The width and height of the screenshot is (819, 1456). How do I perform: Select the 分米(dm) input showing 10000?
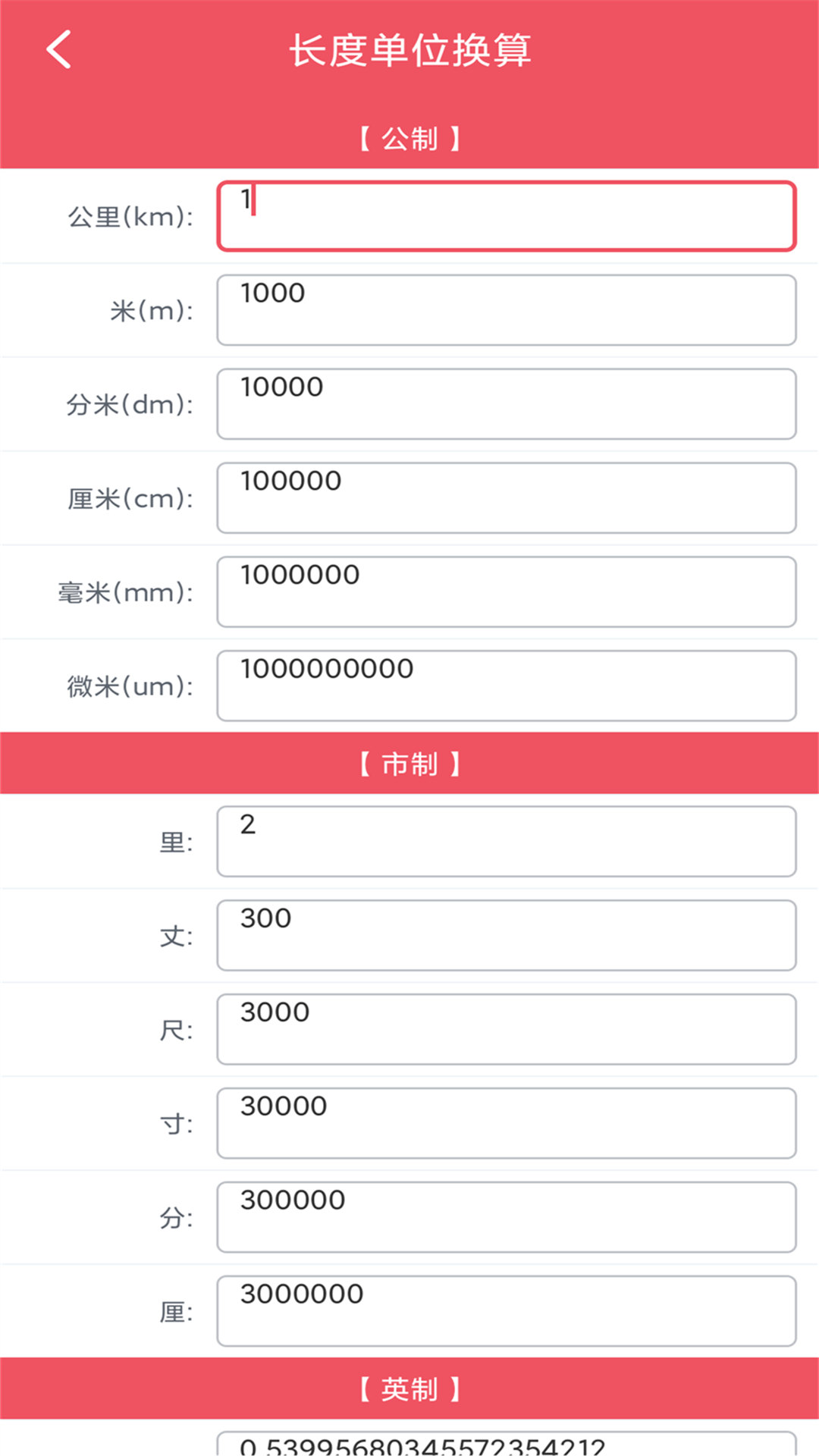point(504,403)
